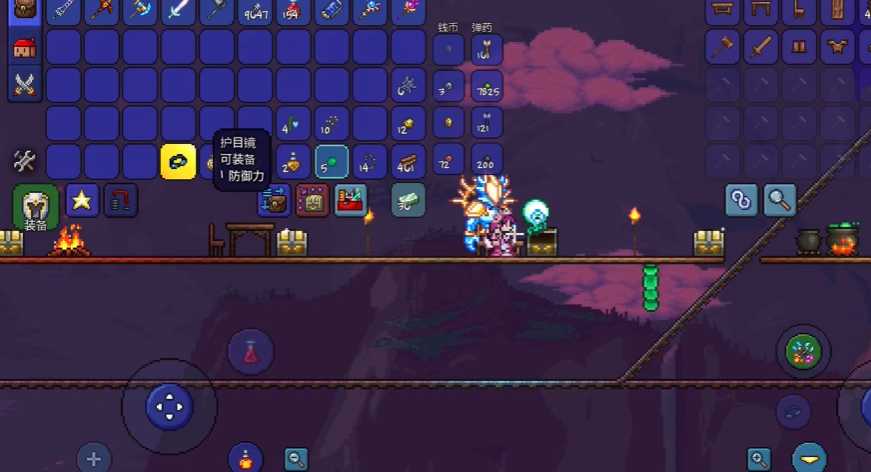The height and width of the screenshot is (472, 871).
Task: Tap the favorite star button
Action: (82, 200)
